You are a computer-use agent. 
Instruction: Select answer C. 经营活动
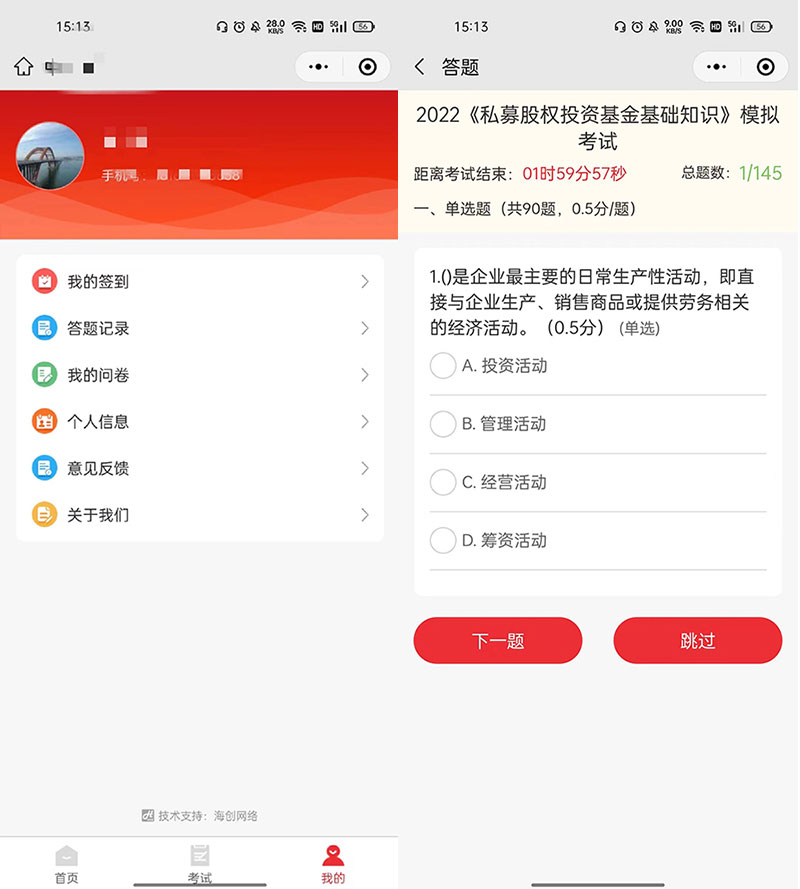443,482
